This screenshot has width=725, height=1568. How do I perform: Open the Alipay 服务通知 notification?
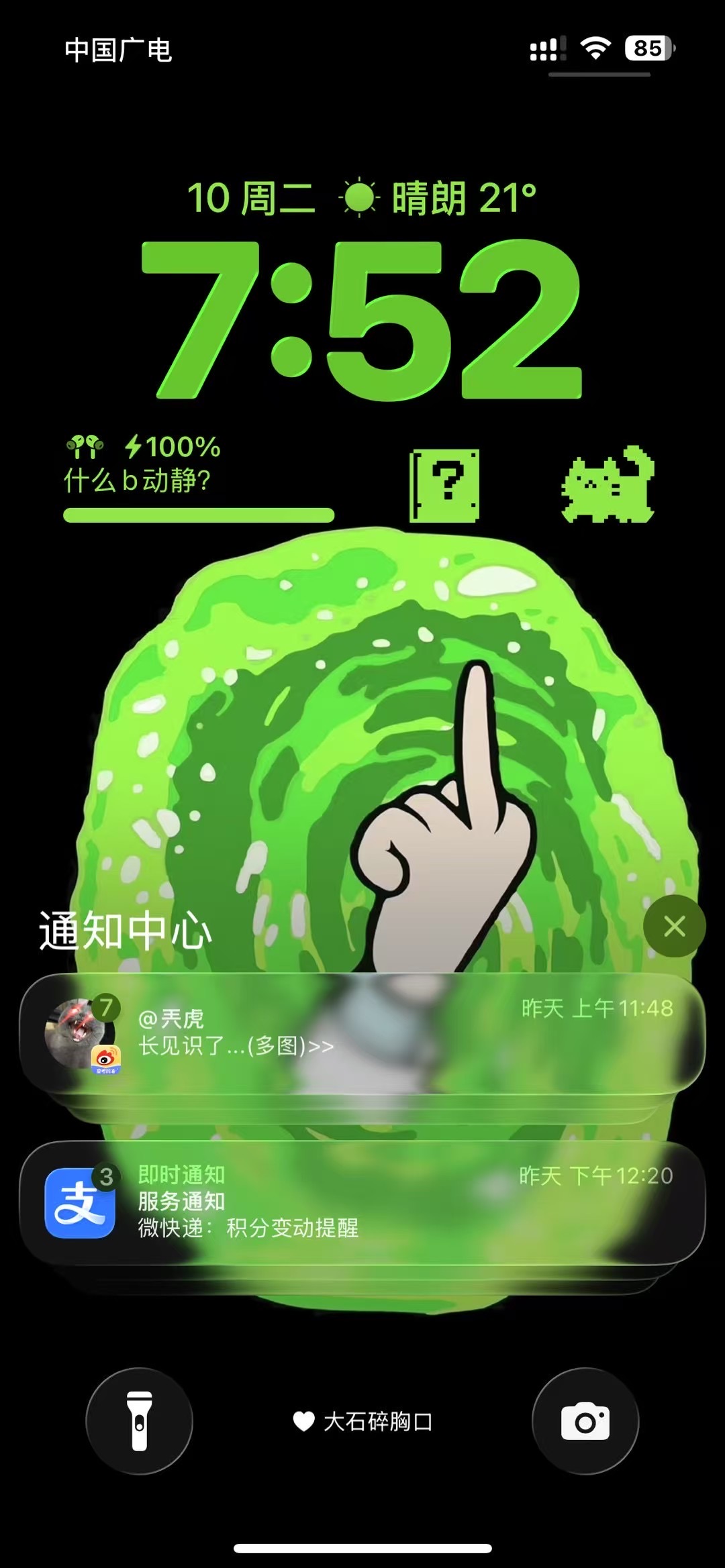(362, 1203)
